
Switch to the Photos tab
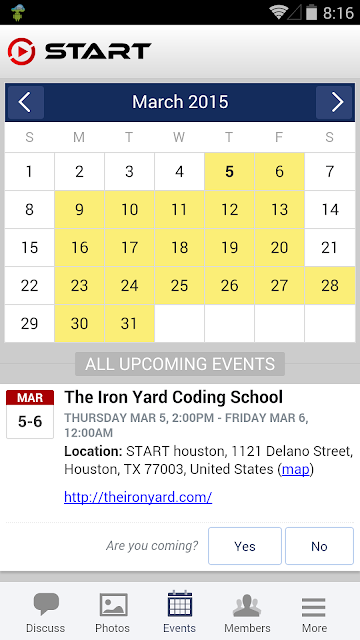(x=113, y=611)
